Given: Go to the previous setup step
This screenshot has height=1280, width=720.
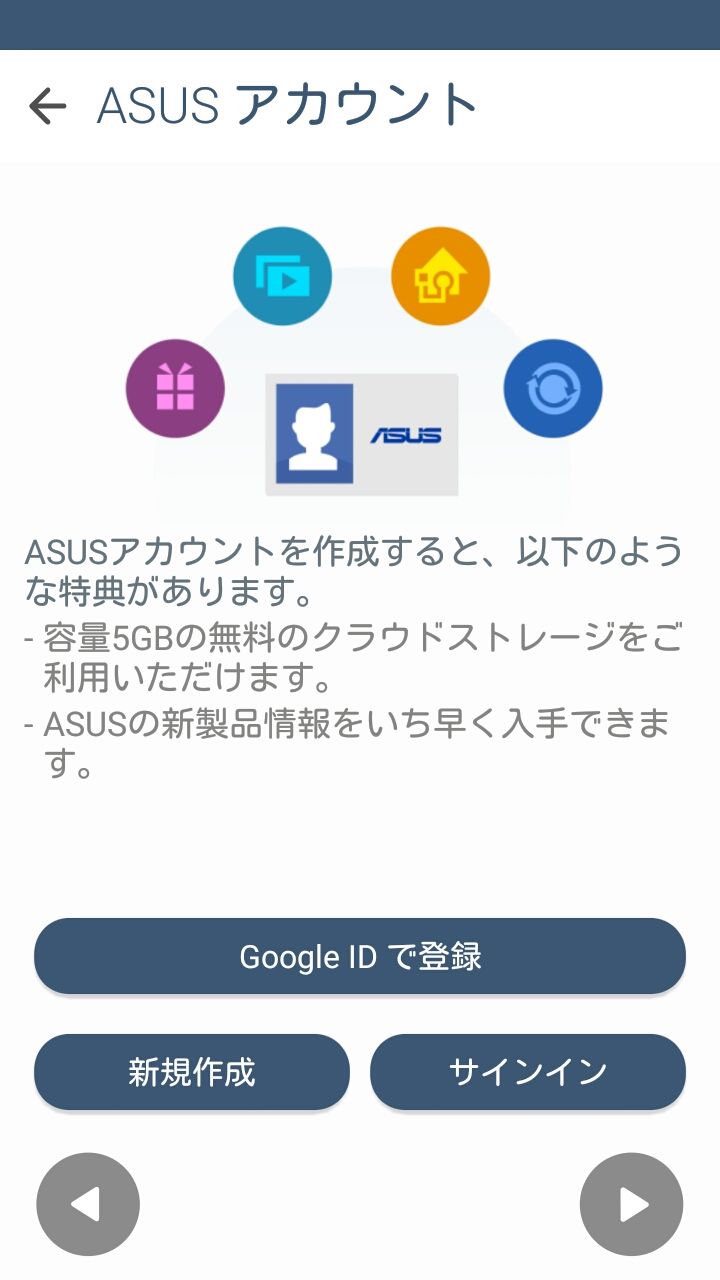Looking at the screenshot, I should click(x=88, y=1204).
